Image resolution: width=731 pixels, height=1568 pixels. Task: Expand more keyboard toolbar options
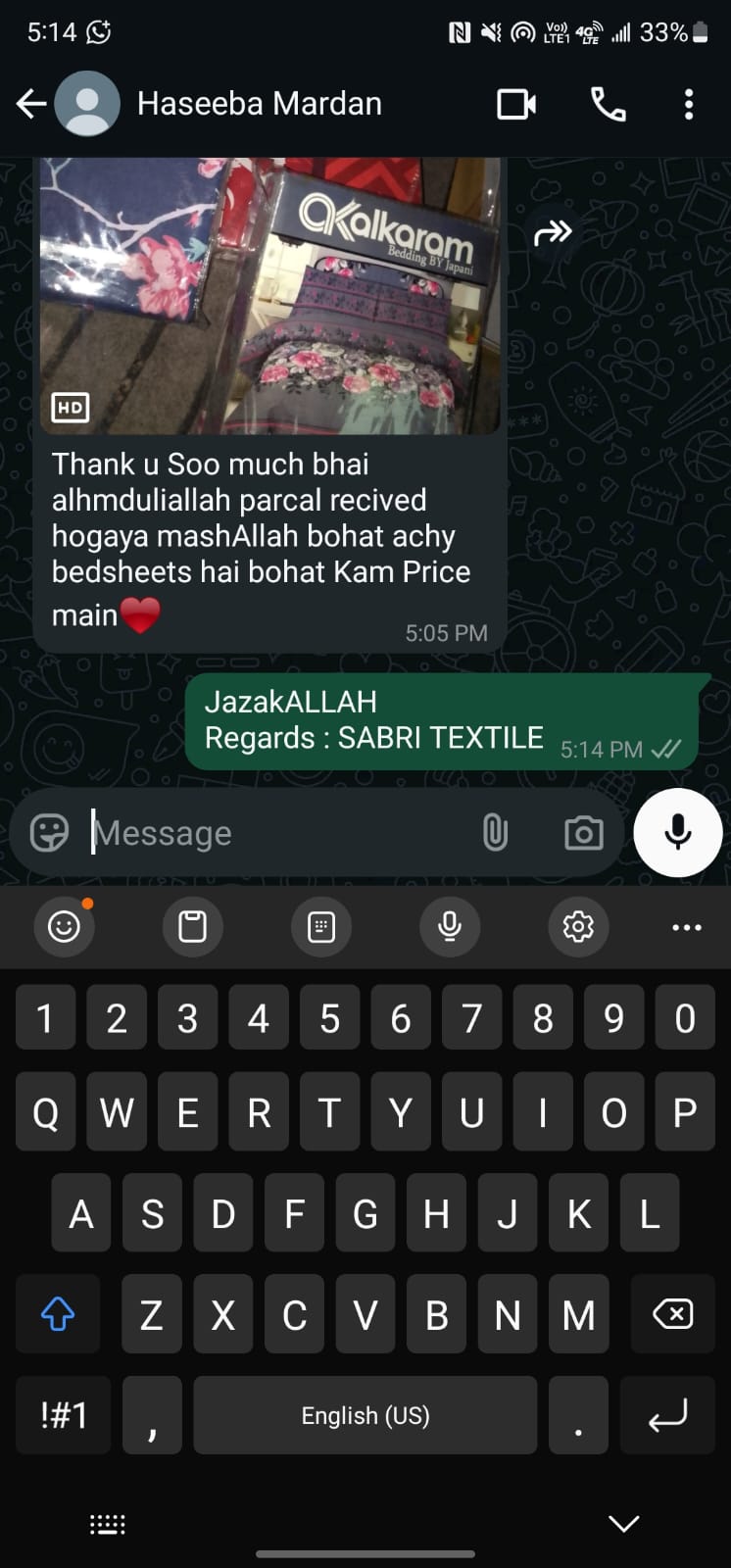point(686,926)
